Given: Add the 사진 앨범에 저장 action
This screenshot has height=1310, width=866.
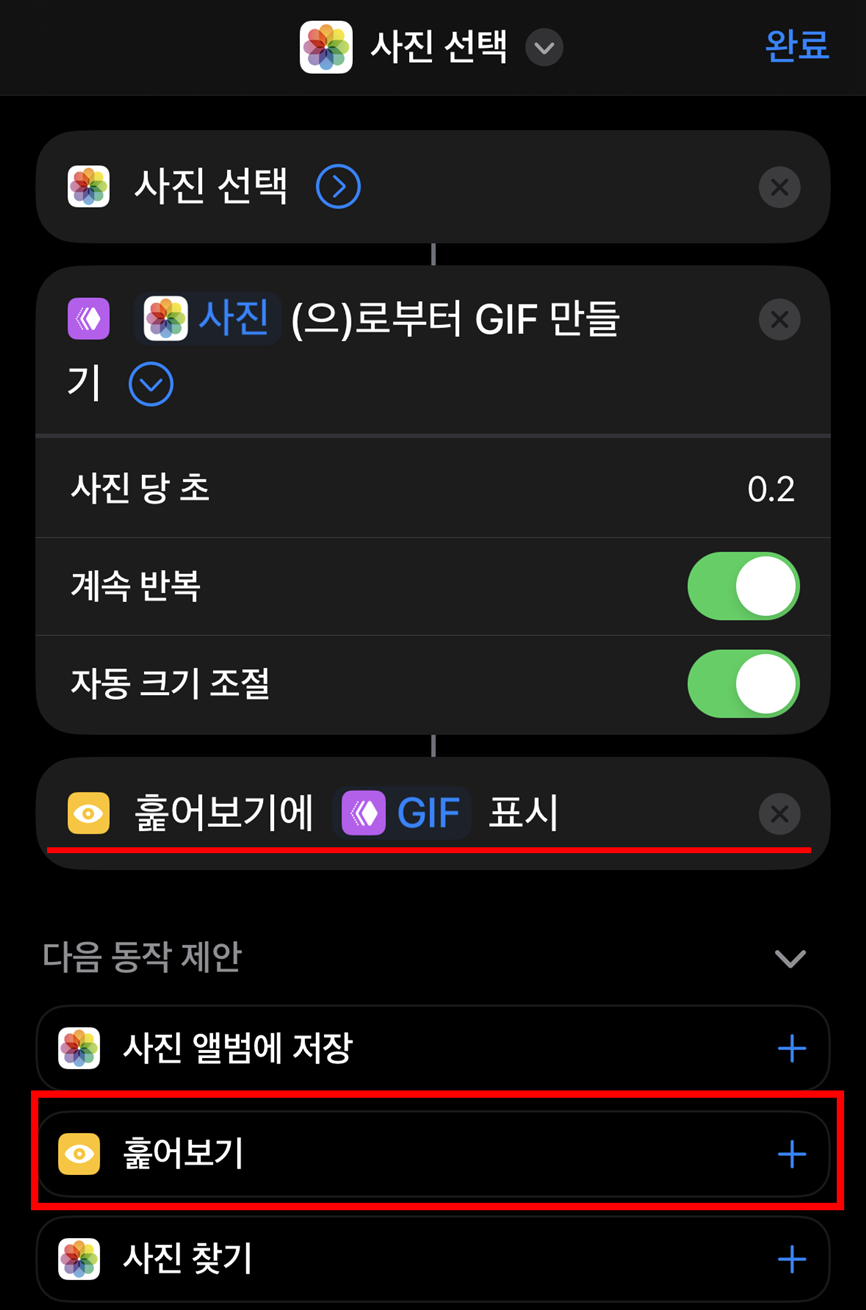Looking at the screenshot, I should [x=791, y=1048].
